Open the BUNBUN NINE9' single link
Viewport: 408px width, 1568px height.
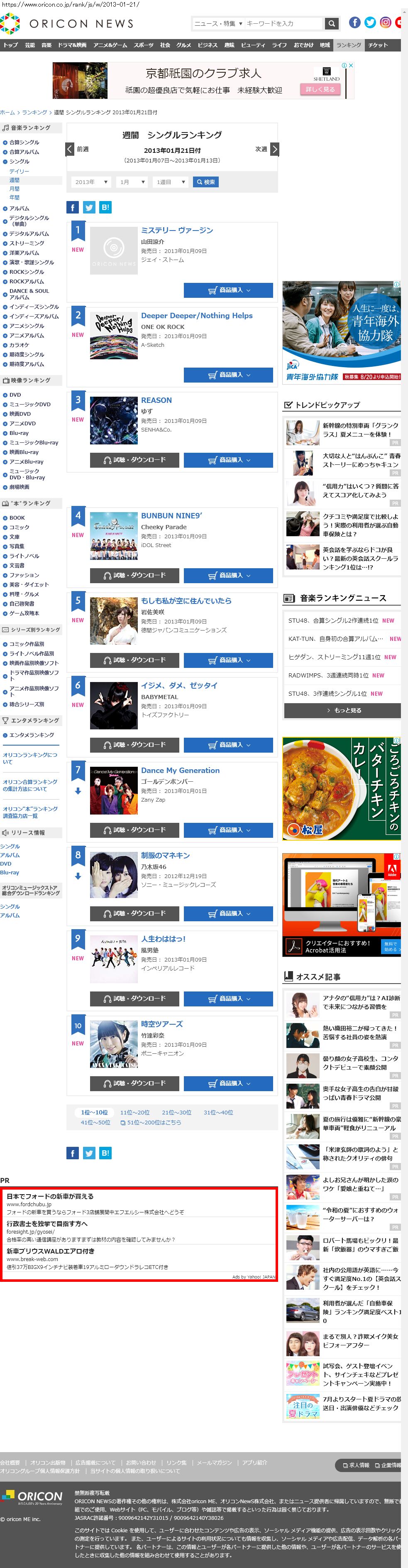pos(171,515)
